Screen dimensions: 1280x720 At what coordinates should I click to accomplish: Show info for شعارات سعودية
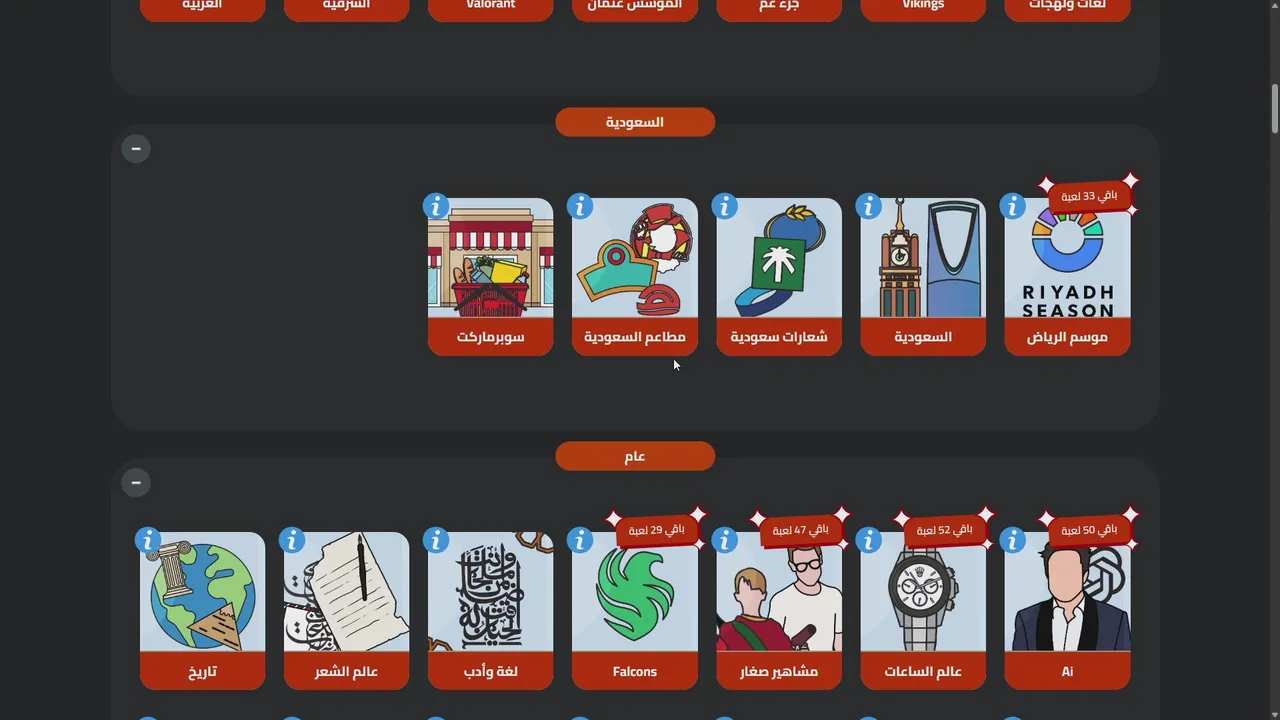click(x=725, y=207)
